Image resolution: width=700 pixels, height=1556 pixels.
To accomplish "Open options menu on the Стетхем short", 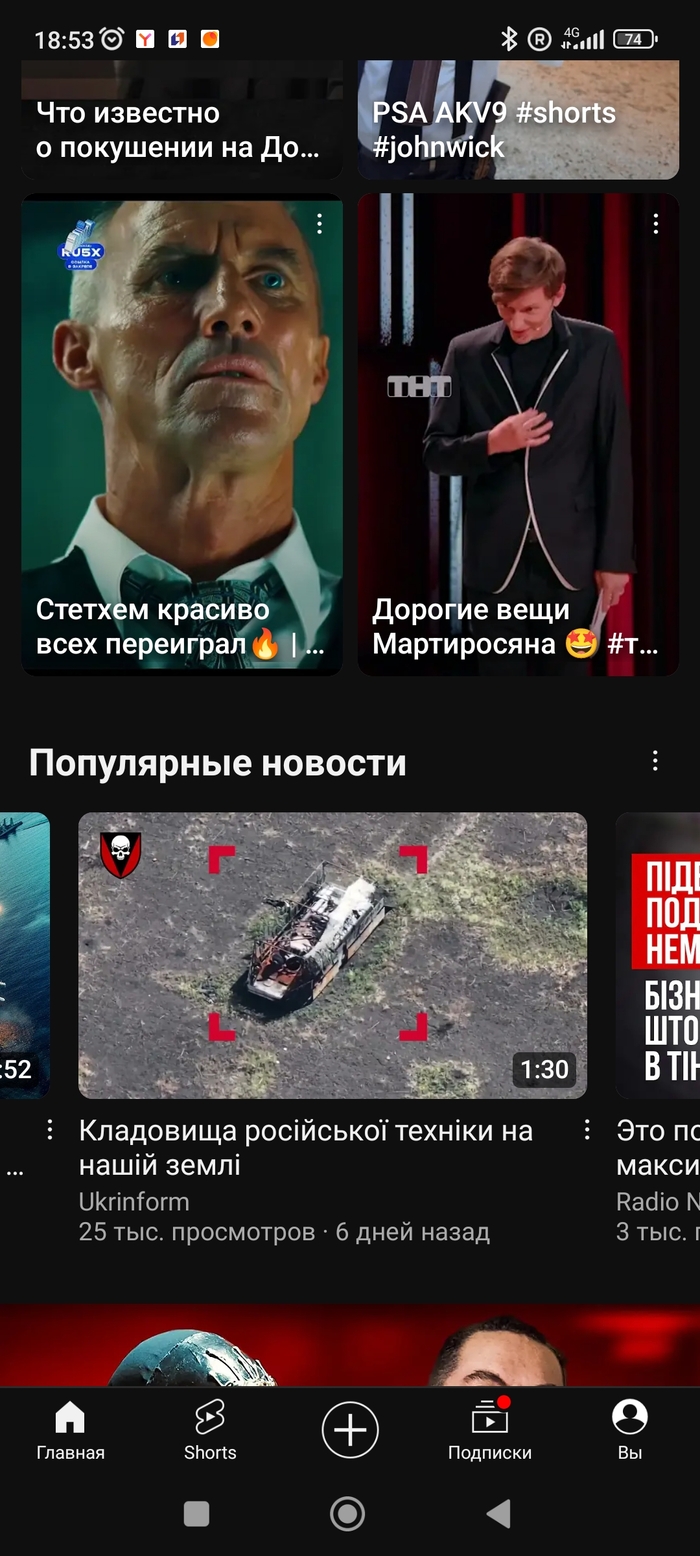I will [x=319, y=223].
